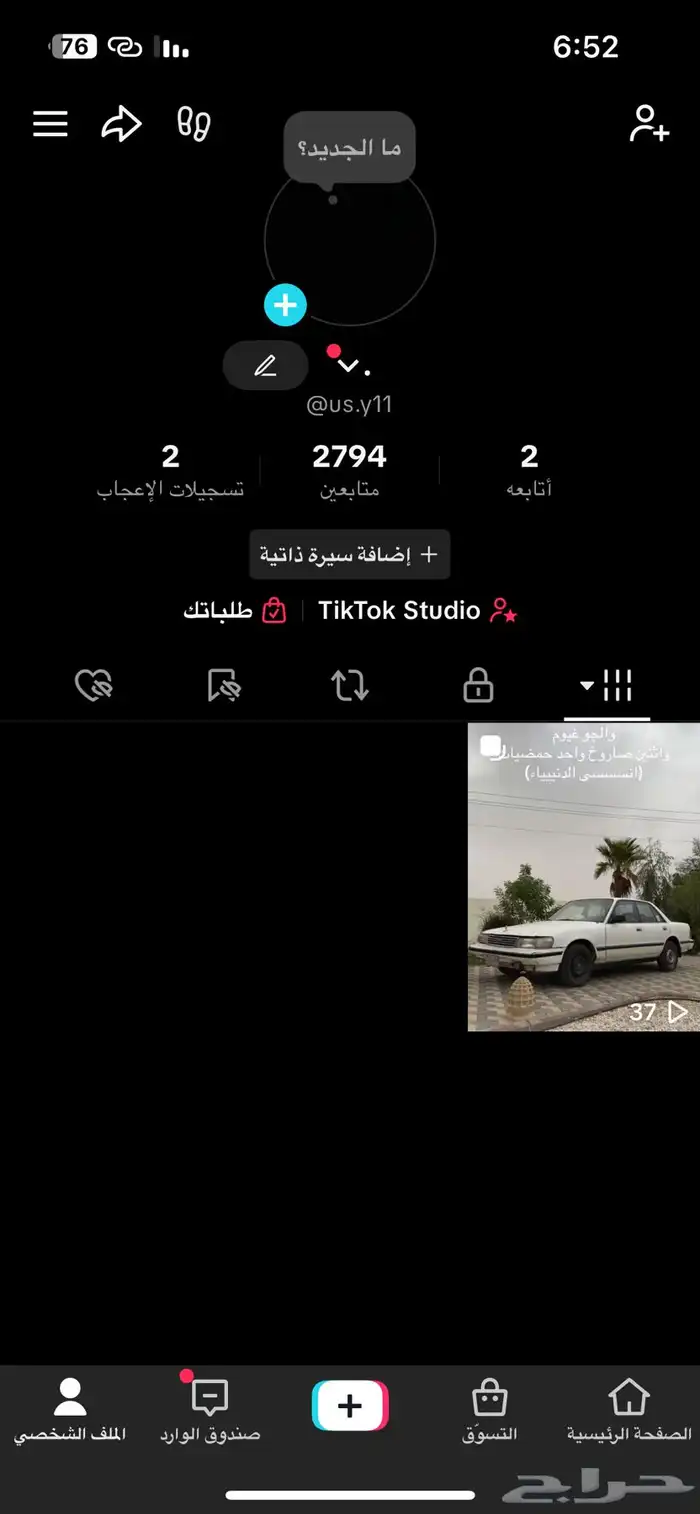The width and height of the screenshot is (700, 1514).
Task: Open profile views footprints icon
Action: coord(193,124)
